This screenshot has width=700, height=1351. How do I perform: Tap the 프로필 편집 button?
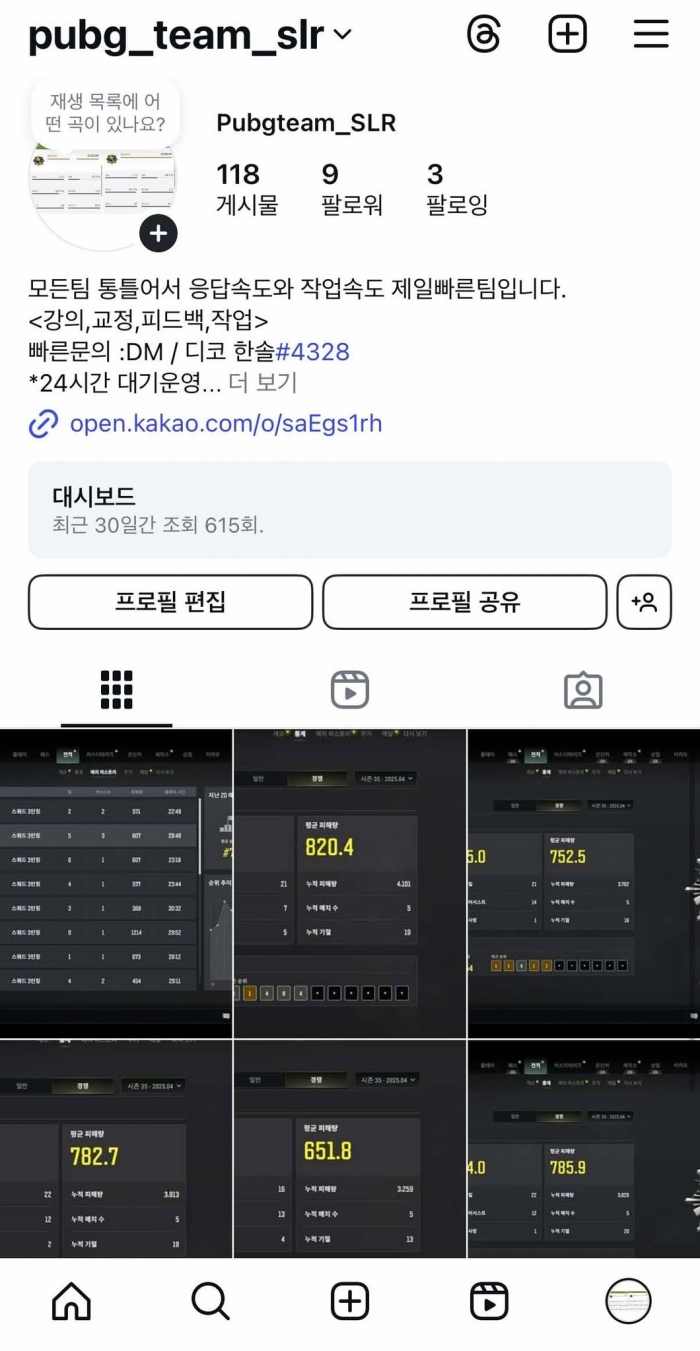point(170,602)
